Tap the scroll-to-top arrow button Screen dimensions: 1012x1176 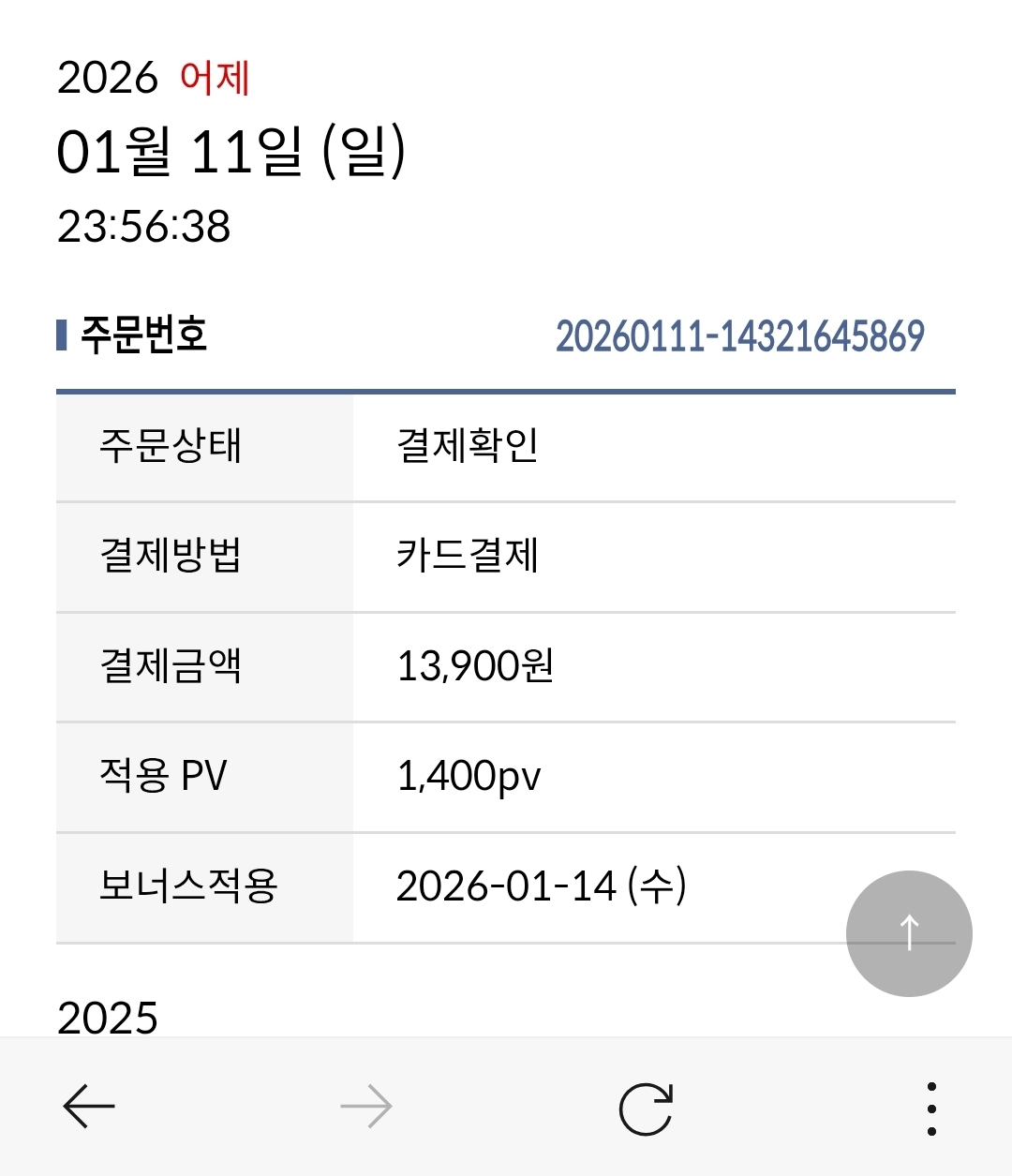908,933
